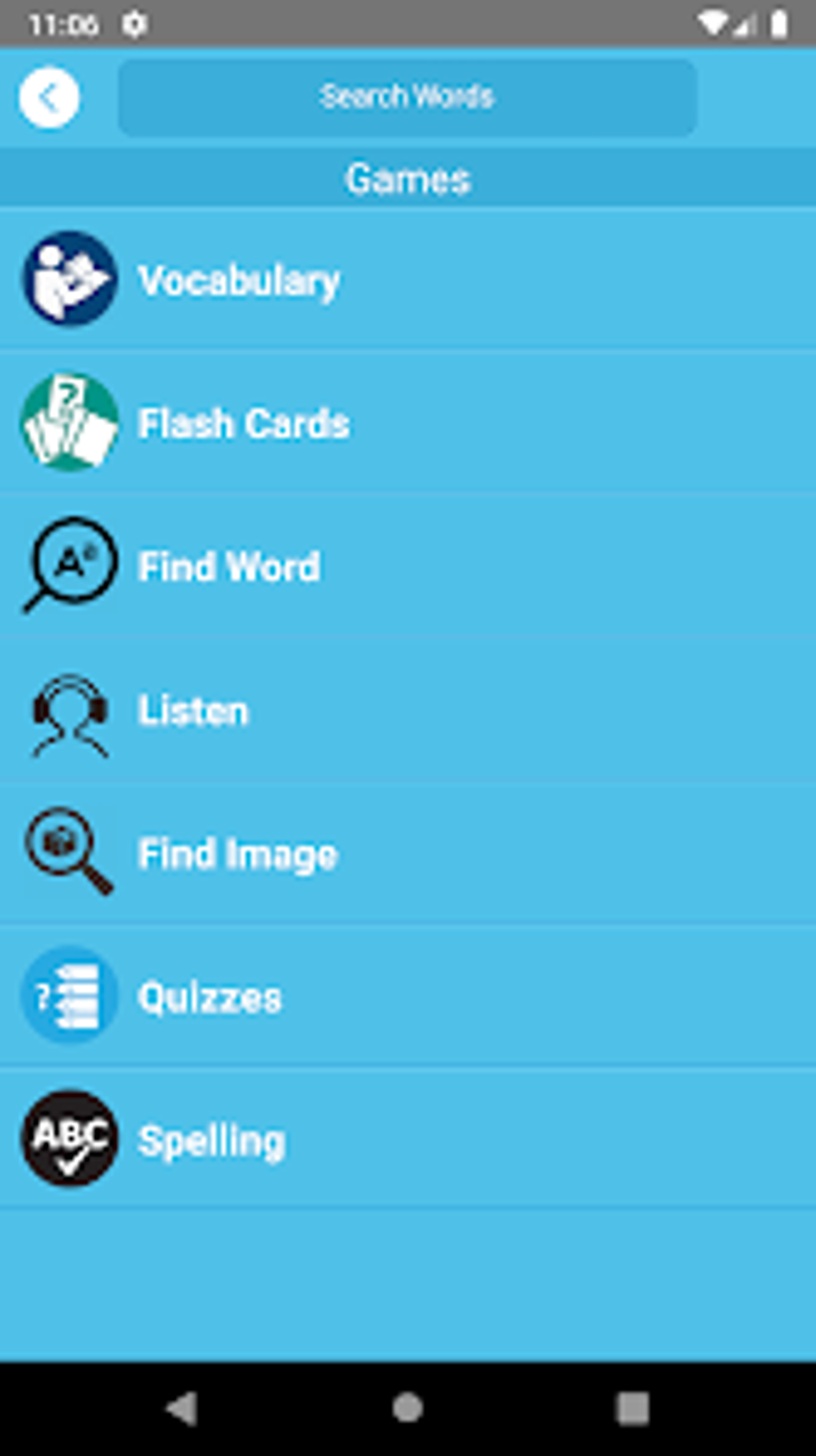Tap the Quizzes question-list icon
Screen dimensions: 816x1456
(x=70, y=997)
